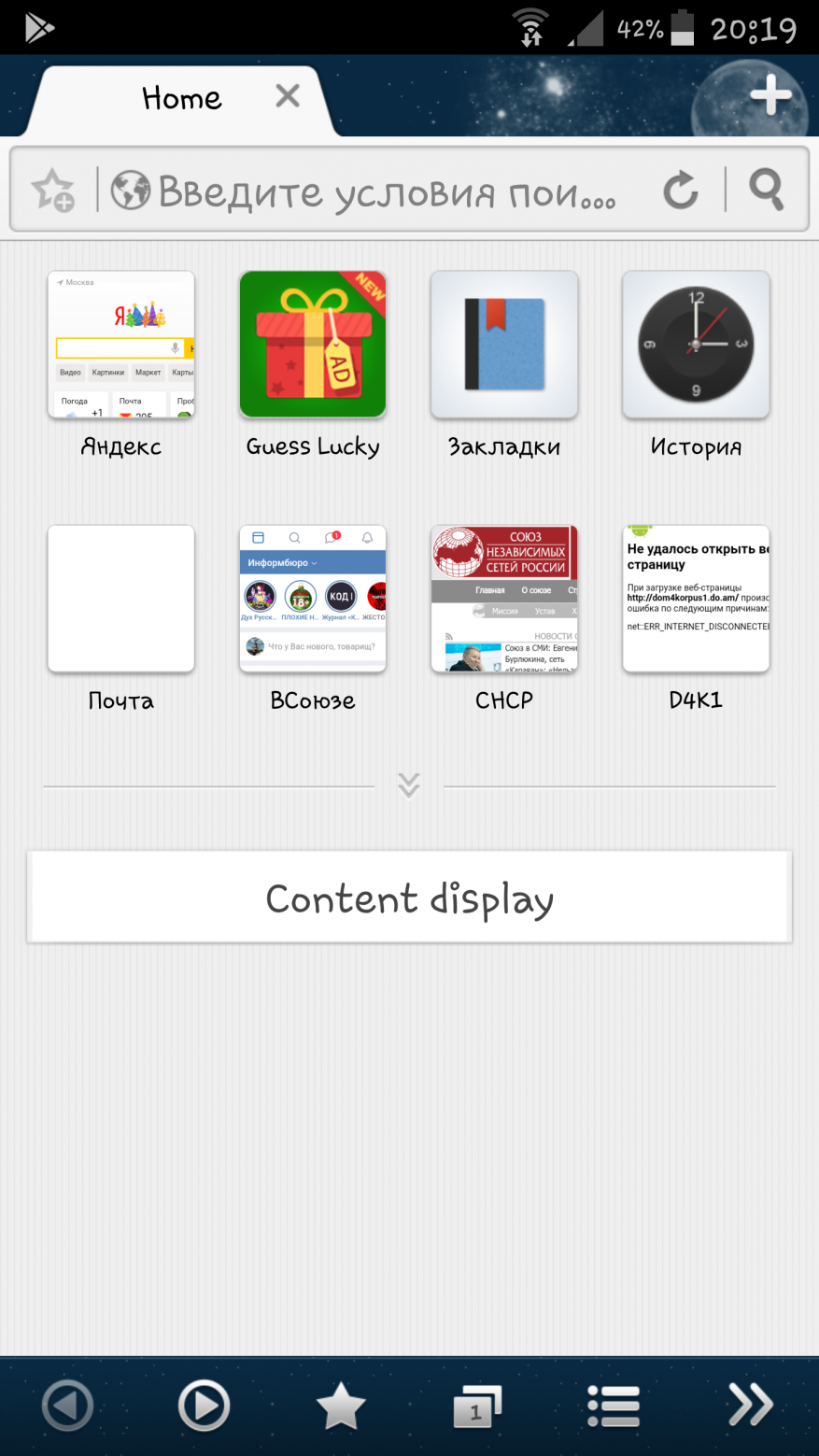Focus the address and search field
This screenshot has width=819, height=1456.
pyautogui.click(x=383, y=191)
